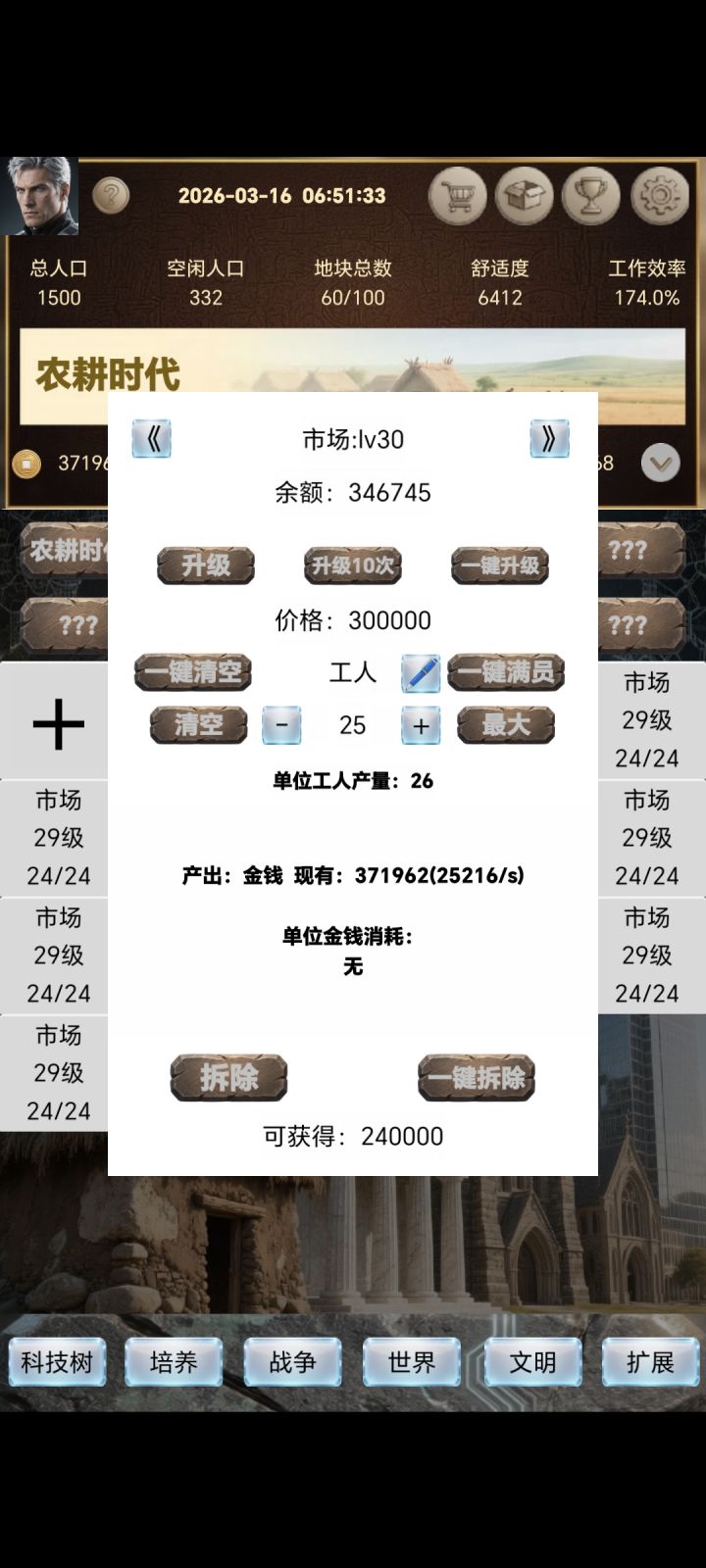
Task: Click 一键清空 to clear all workers
Action: click(193, 672)
